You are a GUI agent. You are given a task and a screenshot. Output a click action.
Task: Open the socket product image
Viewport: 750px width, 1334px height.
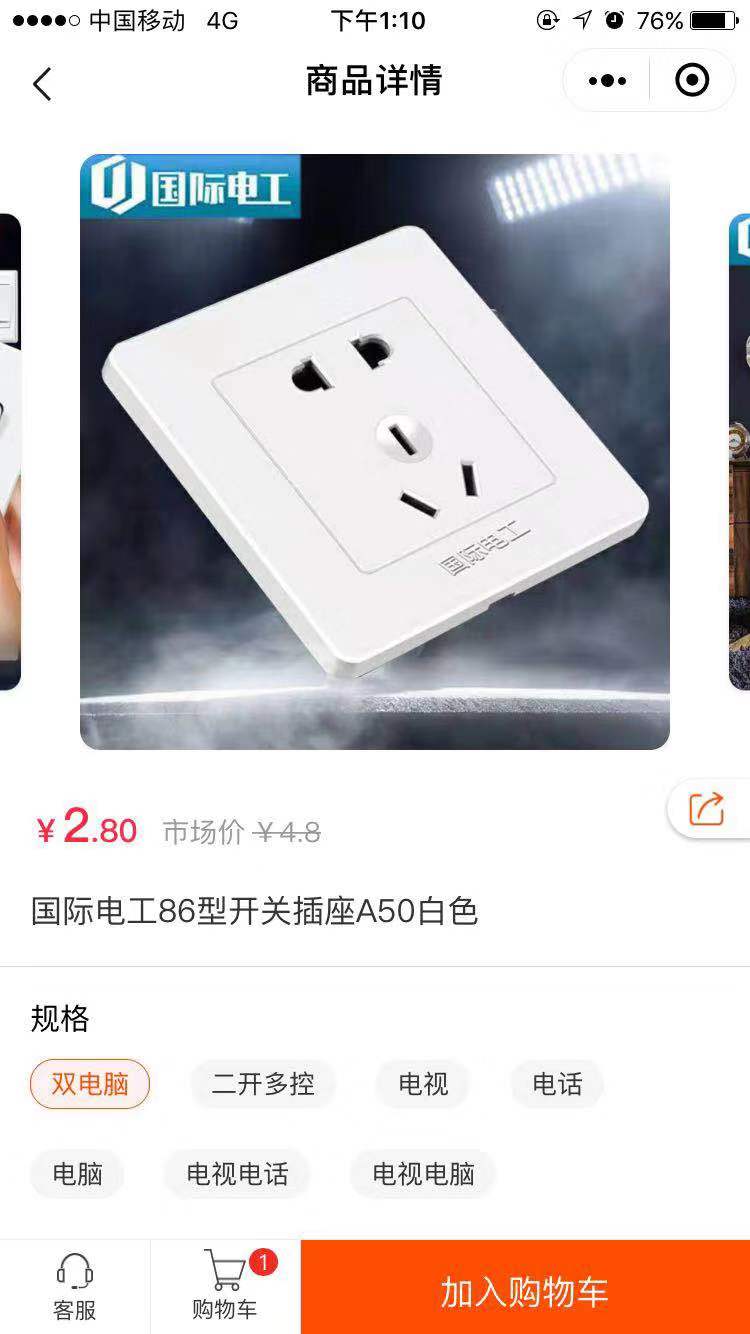(x=374, y=451)
